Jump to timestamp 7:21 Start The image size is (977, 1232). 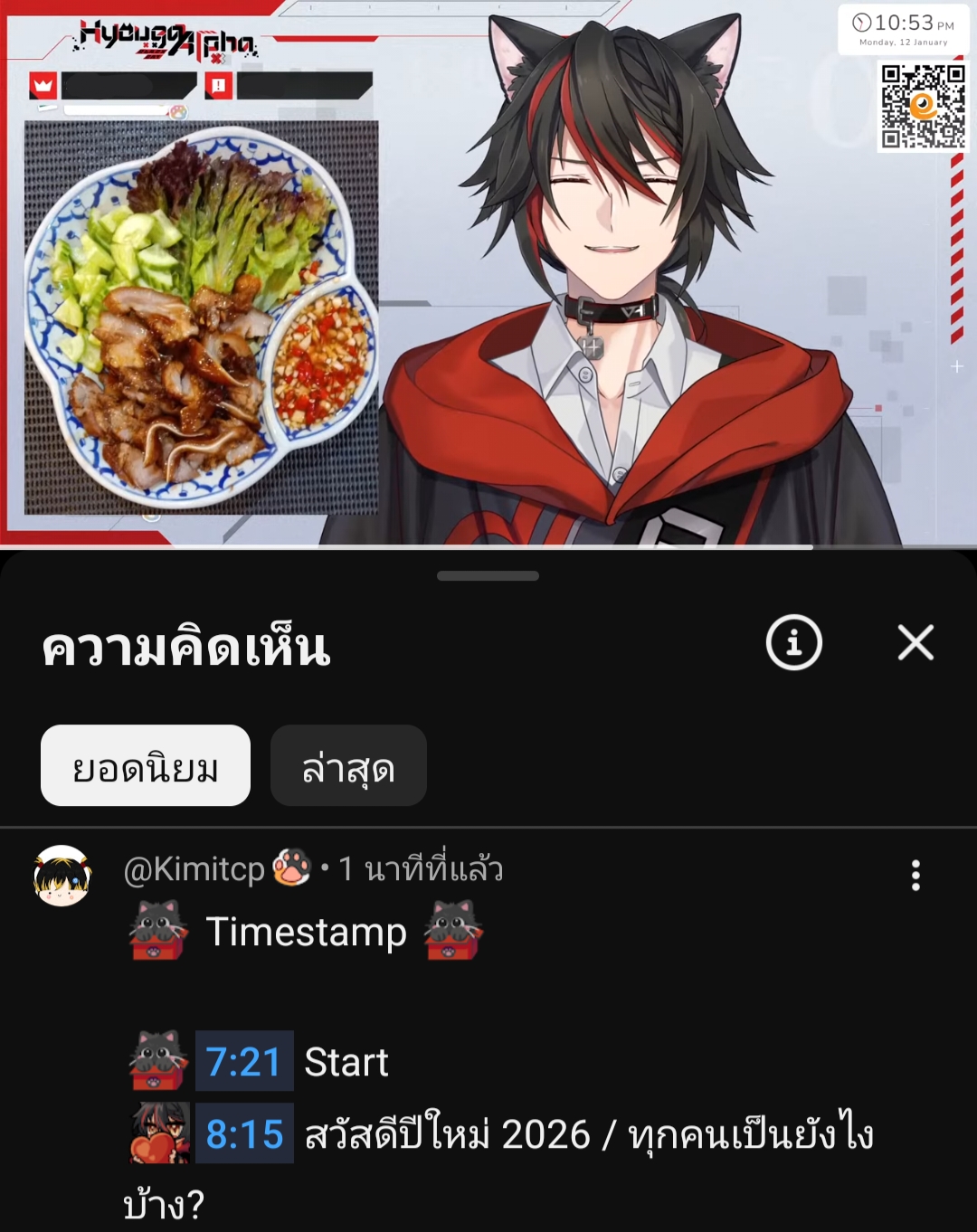pos(244,1061)
